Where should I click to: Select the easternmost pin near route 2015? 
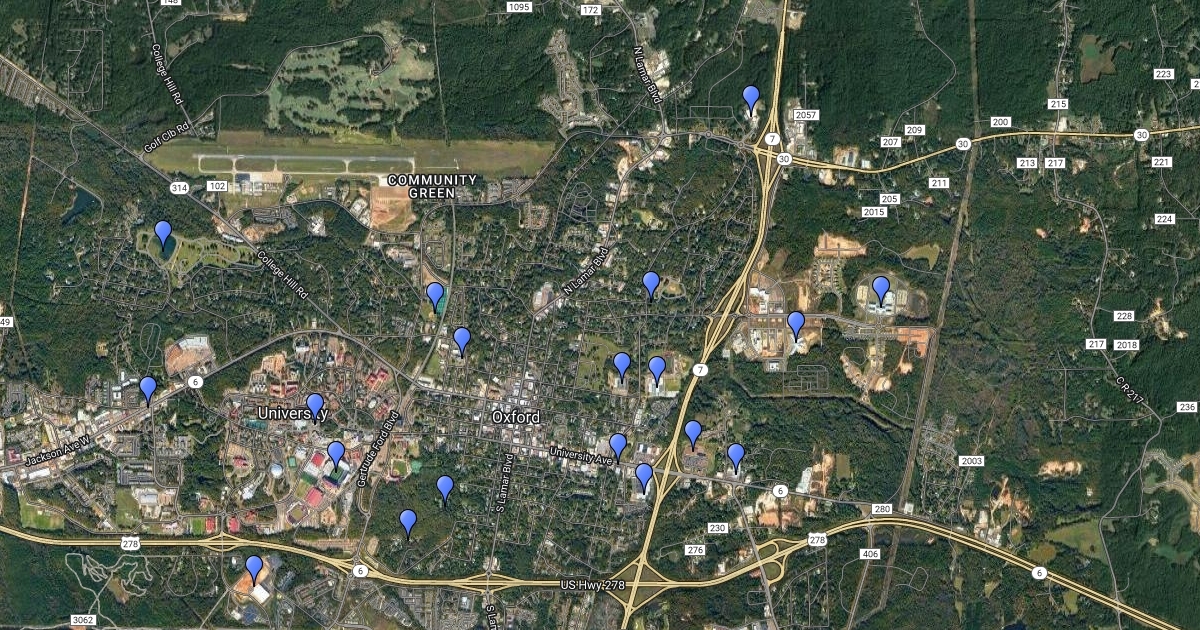(881, 289)
